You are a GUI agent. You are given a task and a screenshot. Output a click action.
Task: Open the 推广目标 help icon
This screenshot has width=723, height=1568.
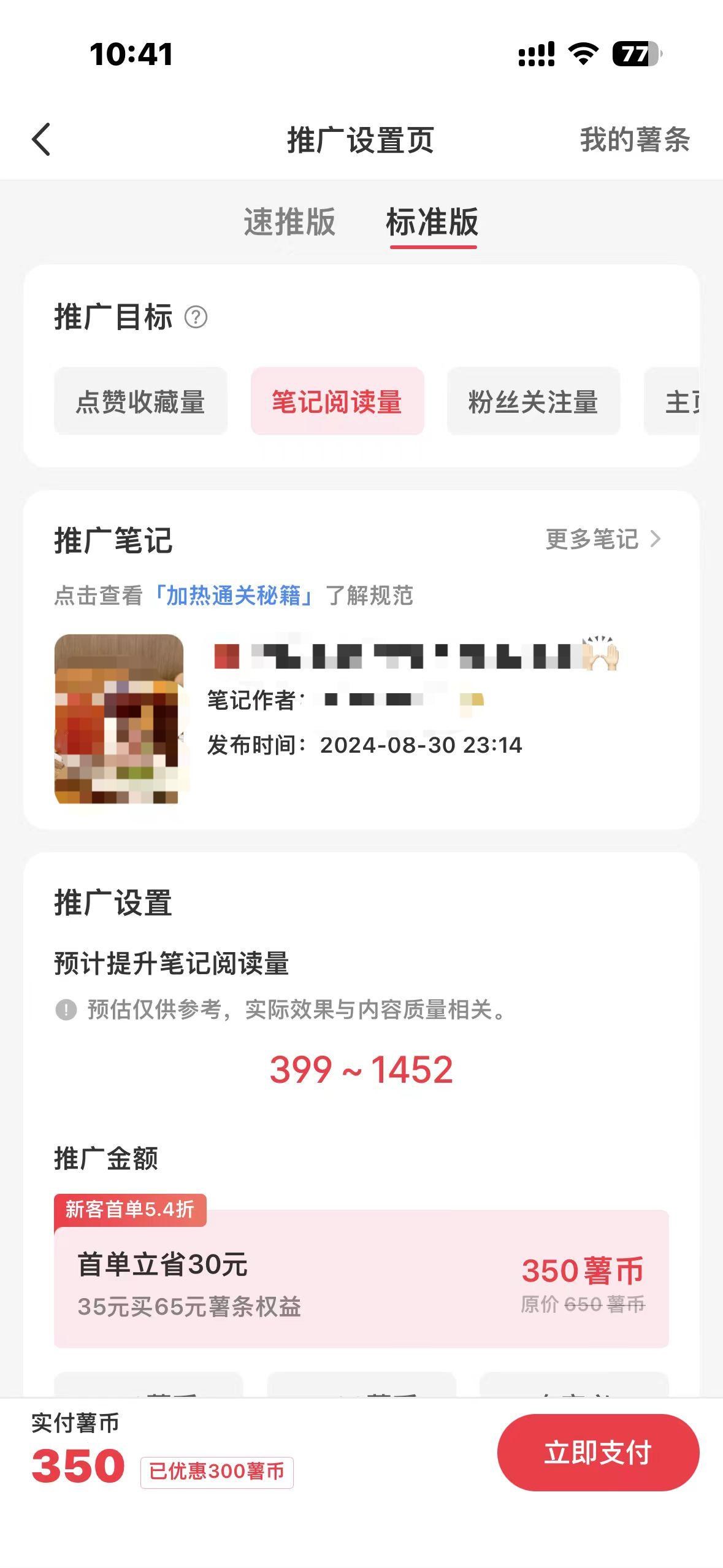coord(196,318)
